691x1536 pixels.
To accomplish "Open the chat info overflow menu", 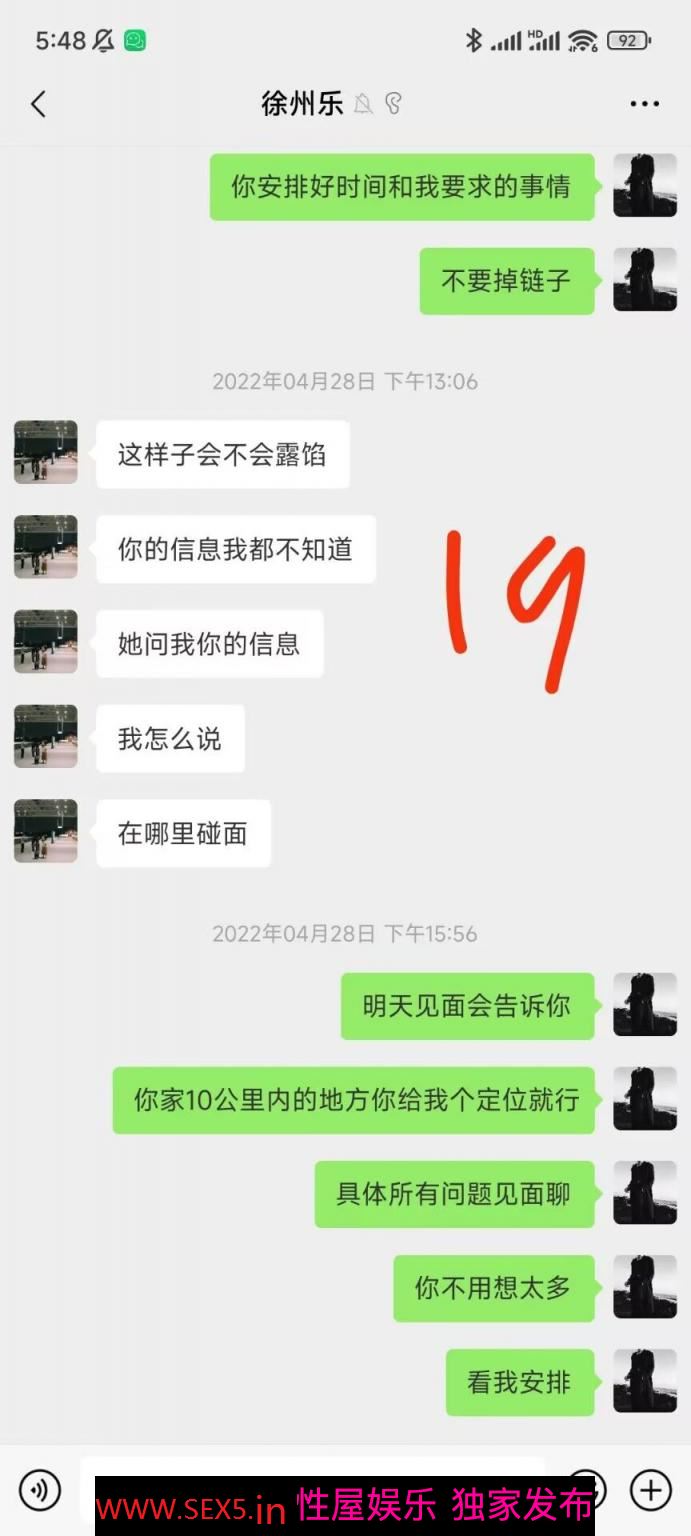I will pos(645,103).
